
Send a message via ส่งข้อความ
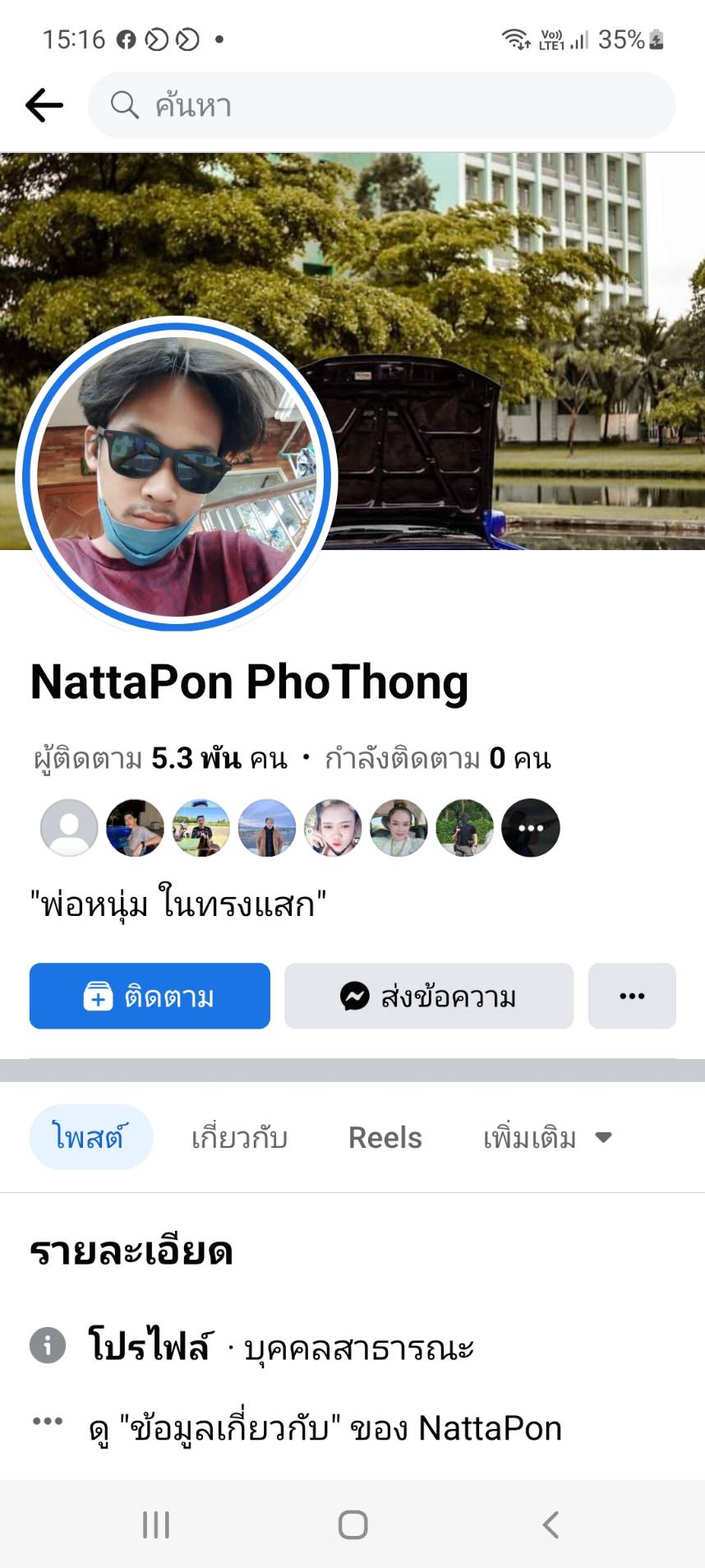(x=428, y=996)
